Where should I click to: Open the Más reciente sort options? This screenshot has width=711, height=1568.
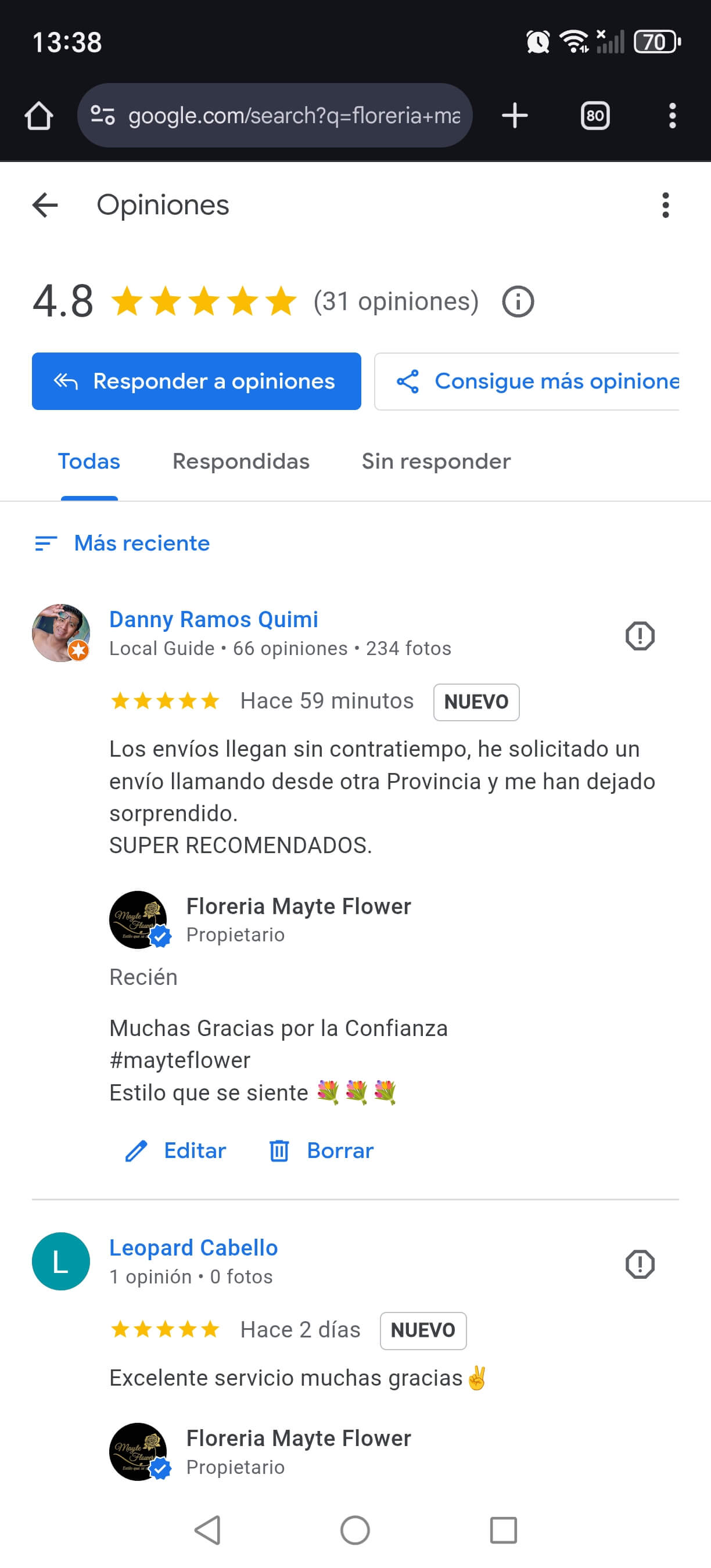[x=123, y=543]
